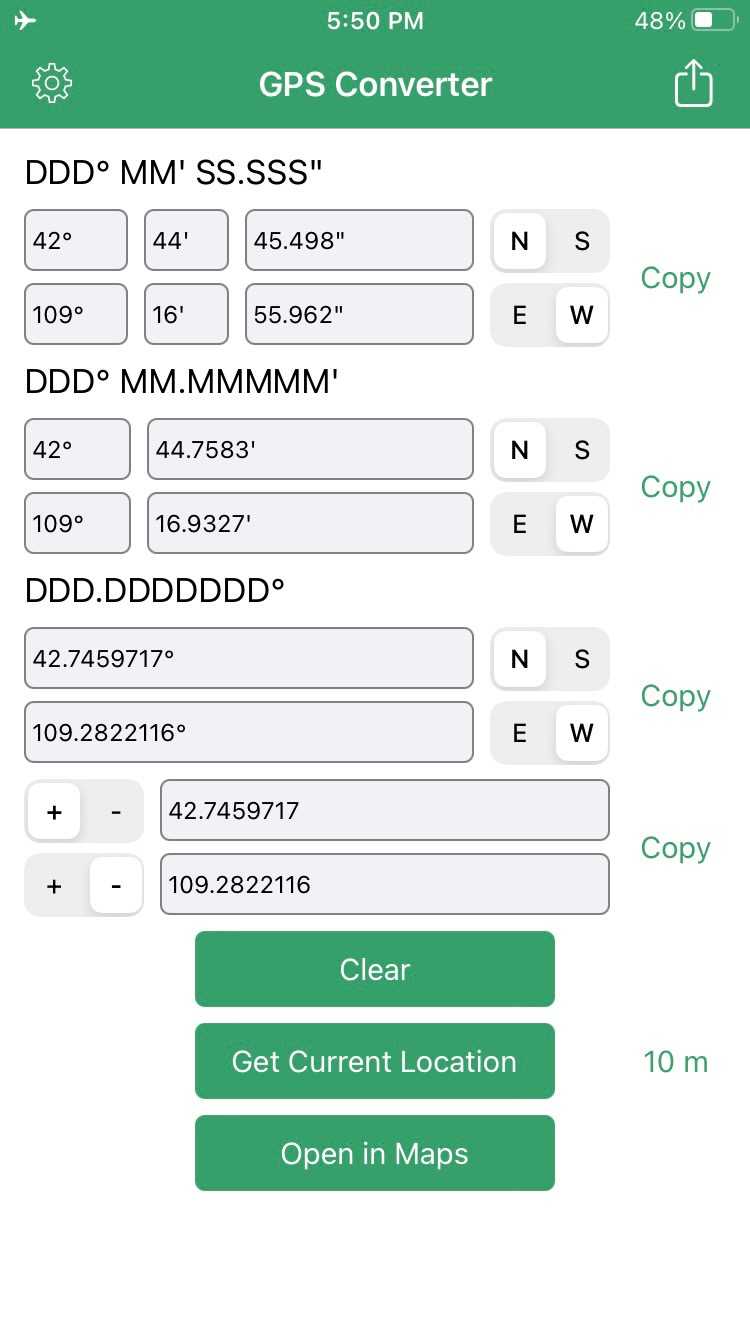Screen dimensions: 750x1334
Task: Edit the 16.9327' minutes field
Action: [310, 523]
